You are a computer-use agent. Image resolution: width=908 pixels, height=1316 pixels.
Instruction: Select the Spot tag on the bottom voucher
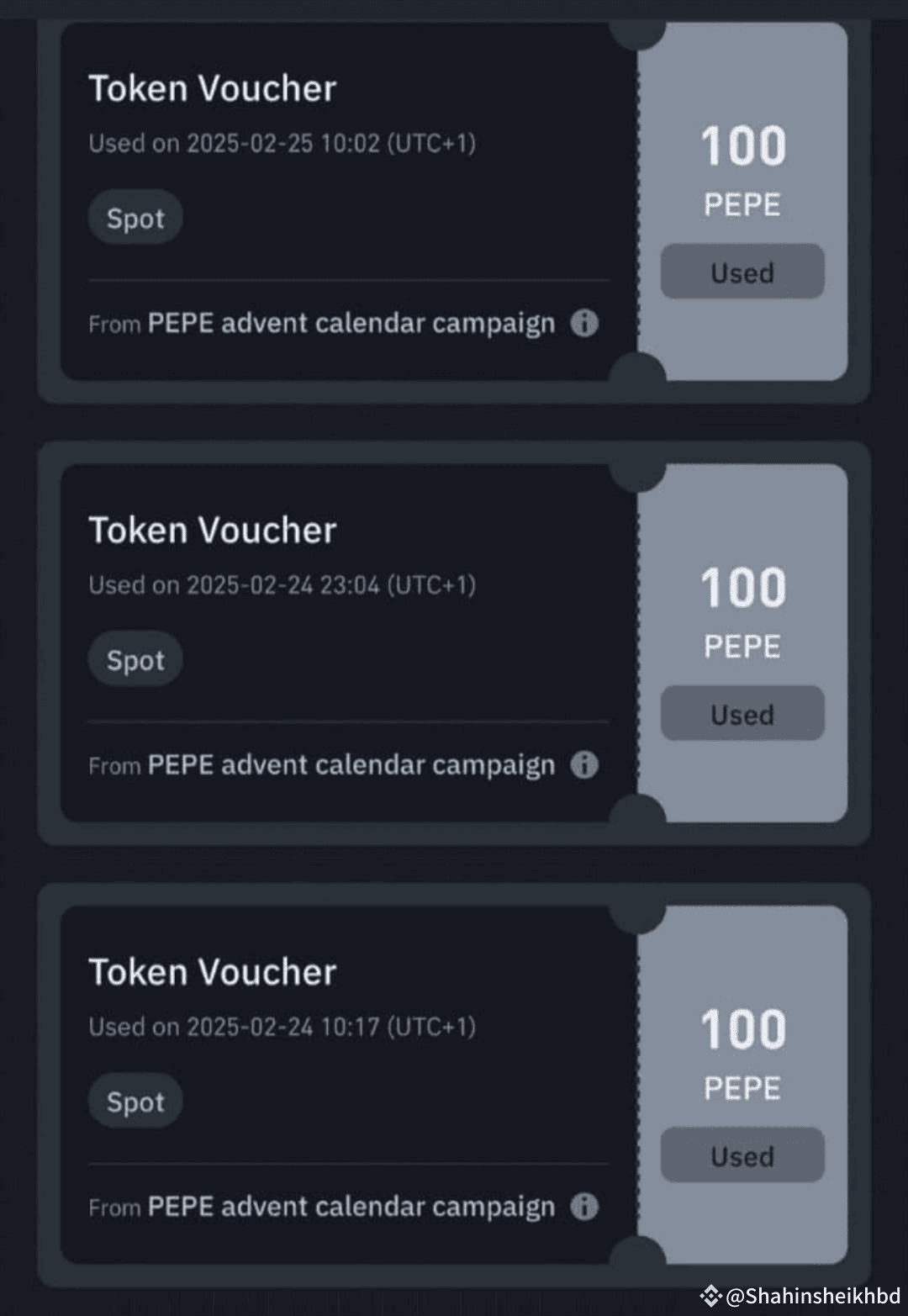coord(135,1101)
